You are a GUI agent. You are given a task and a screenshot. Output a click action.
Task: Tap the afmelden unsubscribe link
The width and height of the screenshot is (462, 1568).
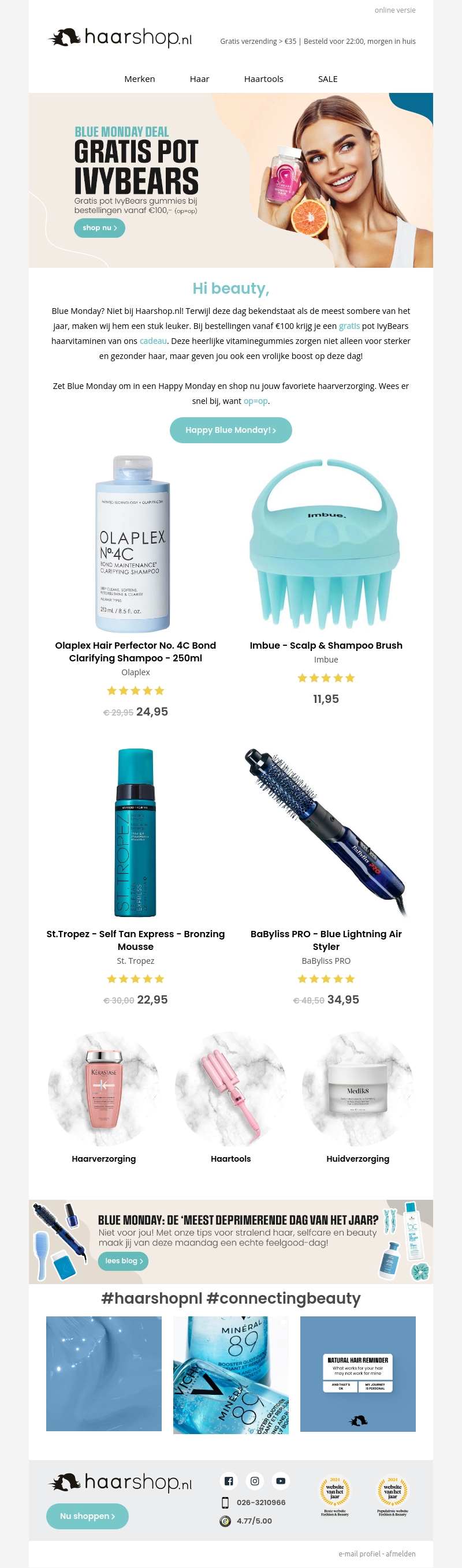point(400,1554)
